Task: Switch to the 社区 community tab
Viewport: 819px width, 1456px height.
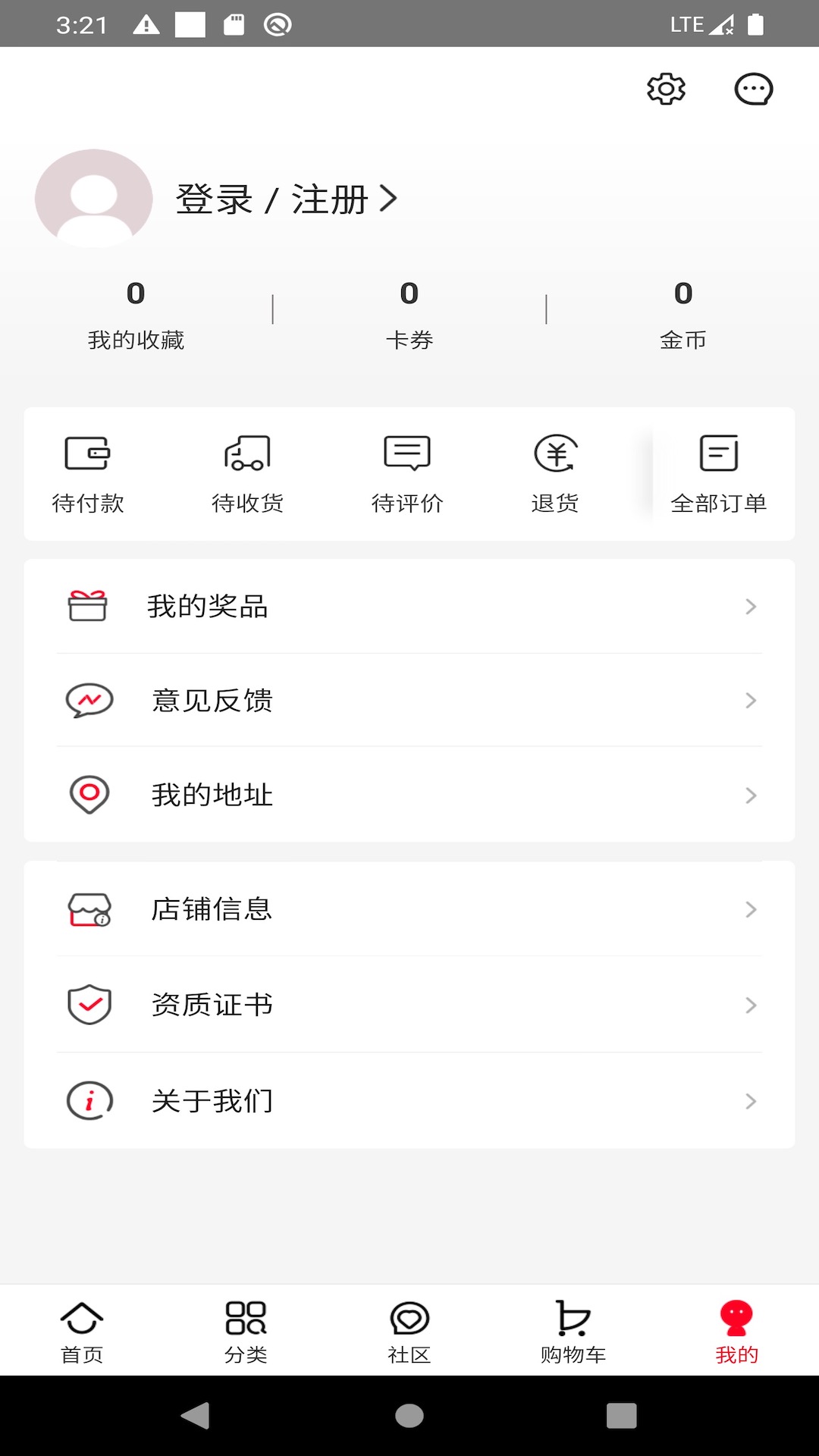Action: pos(409,1331)
